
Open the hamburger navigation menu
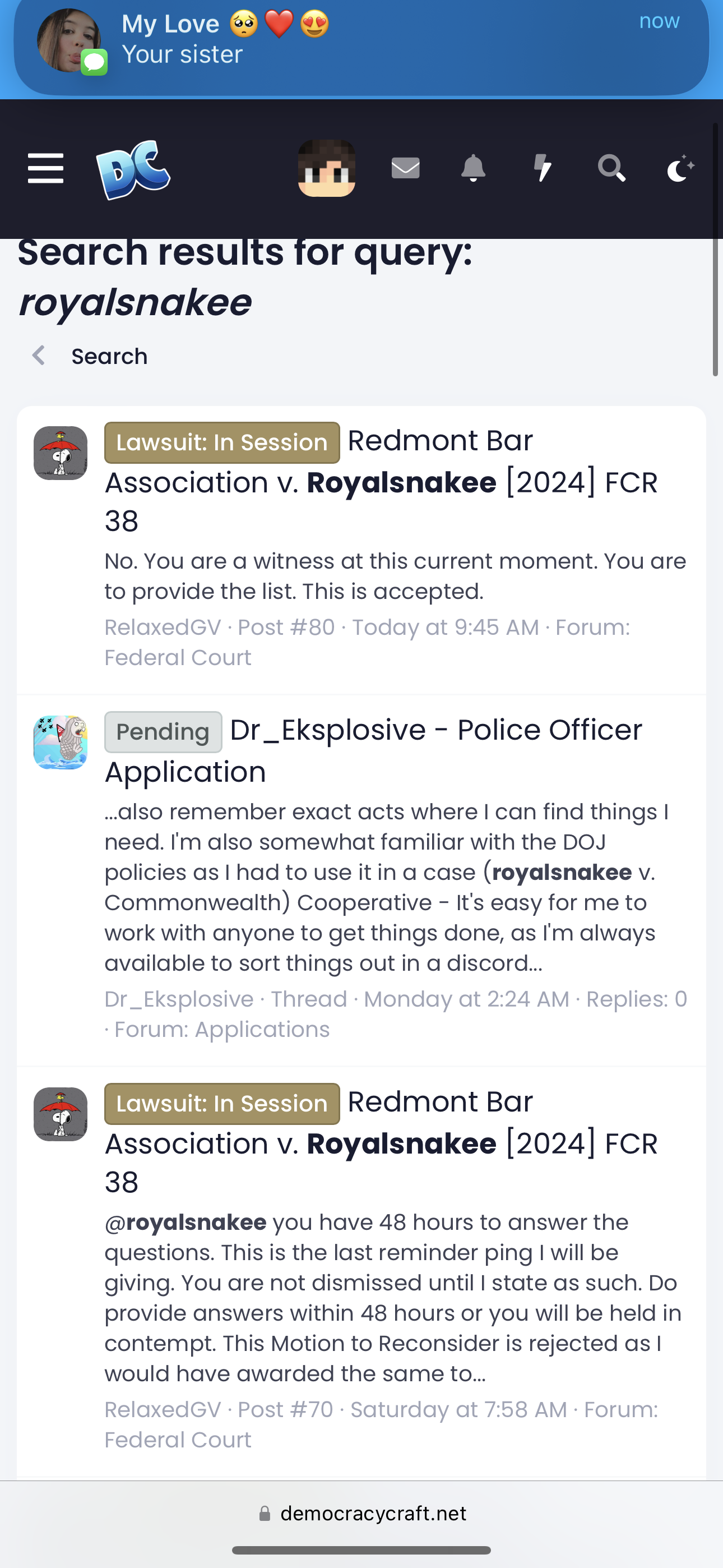(45, 169)
